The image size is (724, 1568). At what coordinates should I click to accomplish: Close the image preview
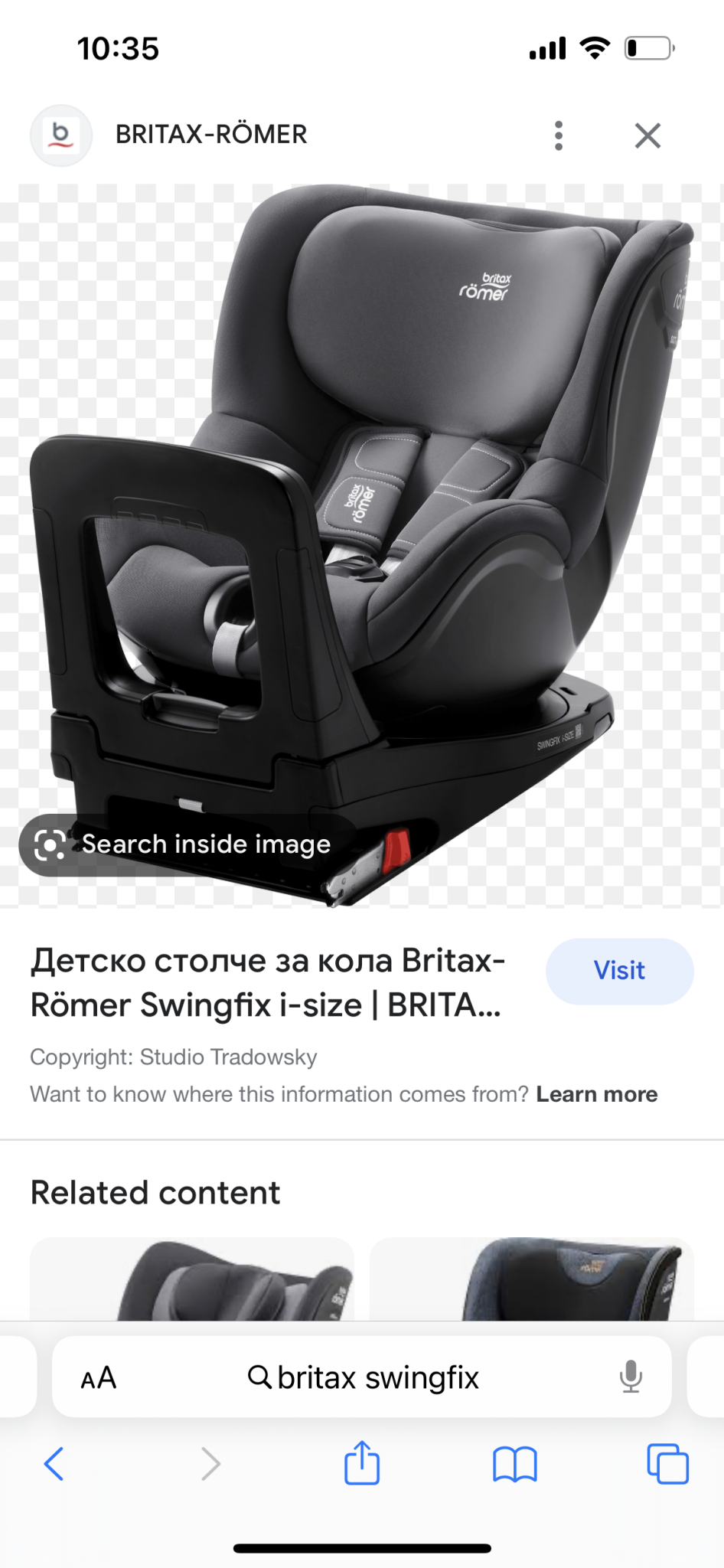point(647,136)
